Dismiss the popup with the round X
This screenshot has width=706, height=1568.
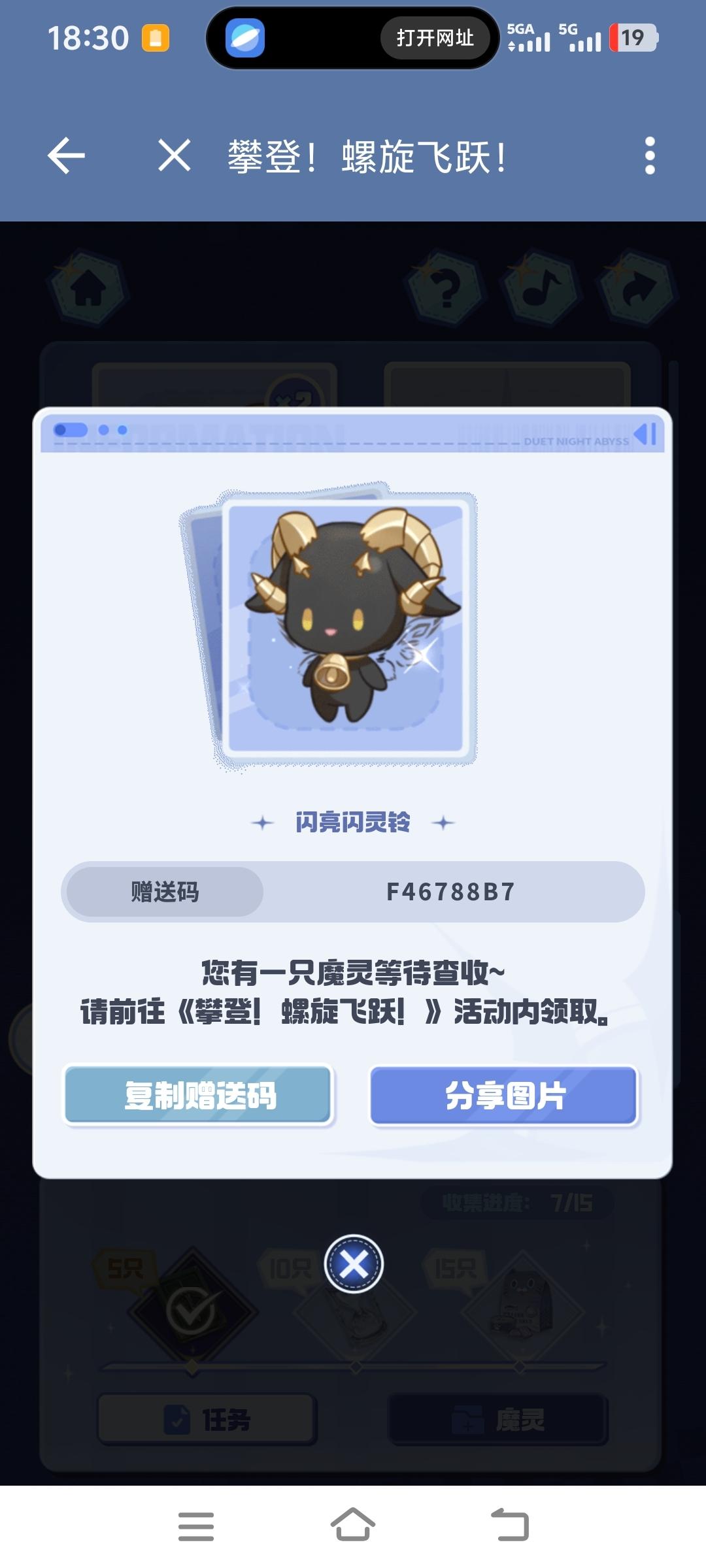click(354, 1264)
